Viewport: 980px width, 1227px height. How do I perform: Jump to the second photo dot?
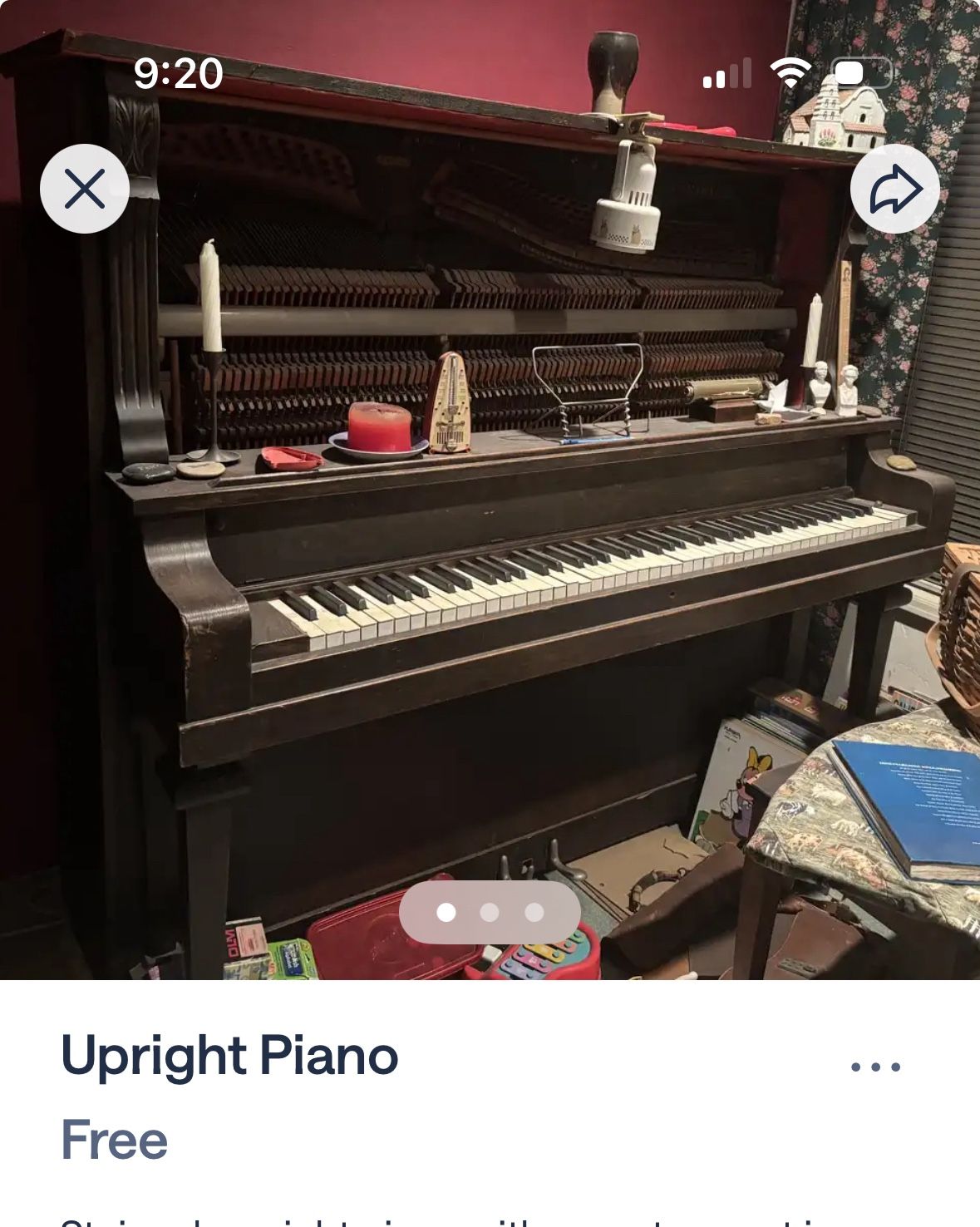pos(490,913)
